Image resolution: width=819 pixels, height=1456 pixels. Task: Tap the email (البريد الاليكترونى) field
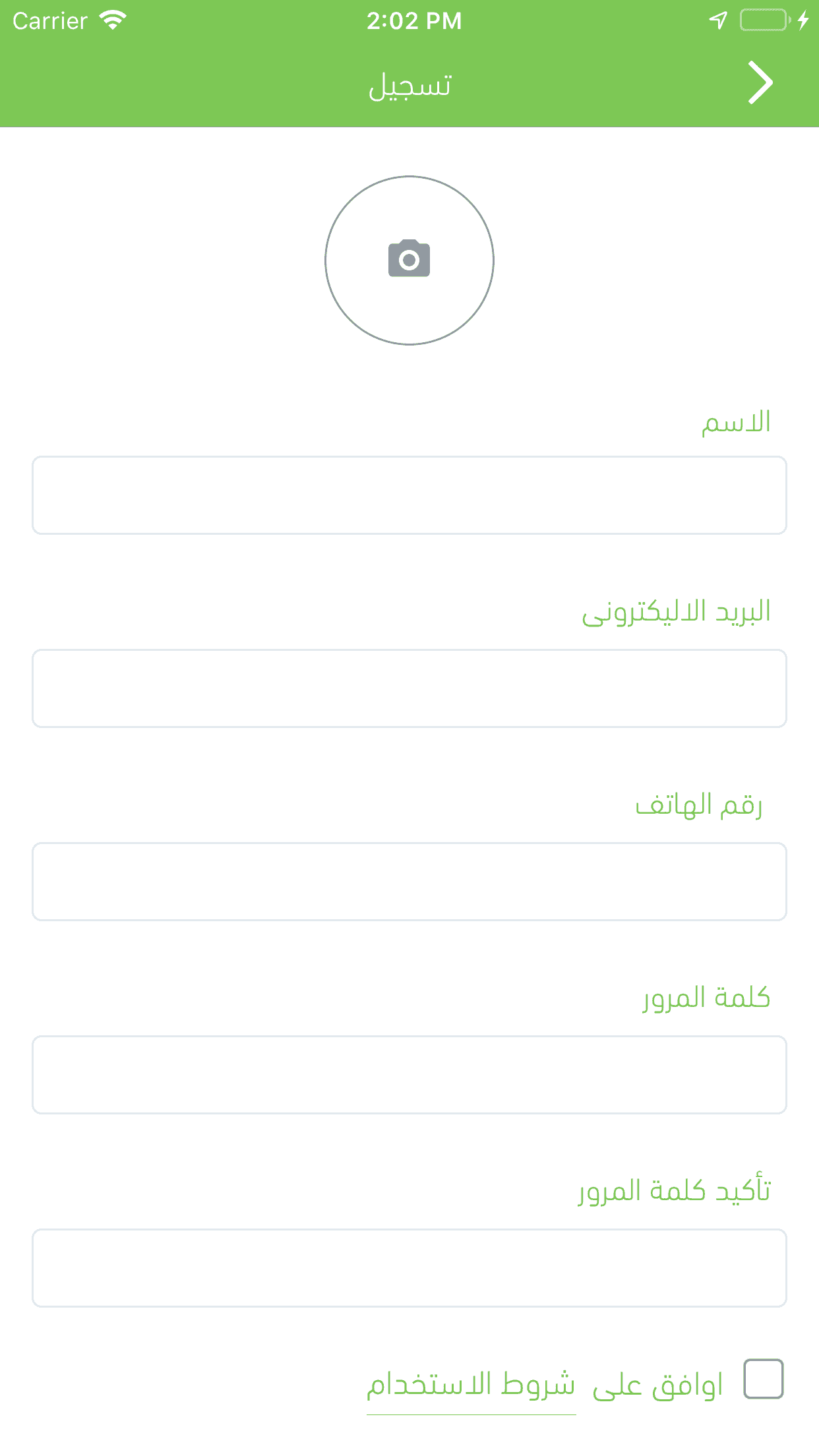pyautogui.click(x=409, y=688)
